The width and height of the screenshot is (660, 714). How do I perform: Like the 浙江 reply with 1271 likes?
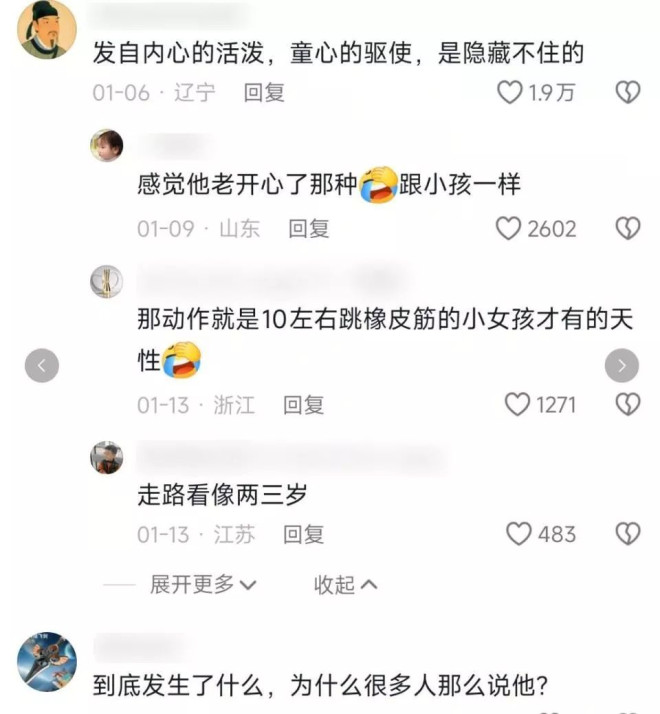coord(517,405)
